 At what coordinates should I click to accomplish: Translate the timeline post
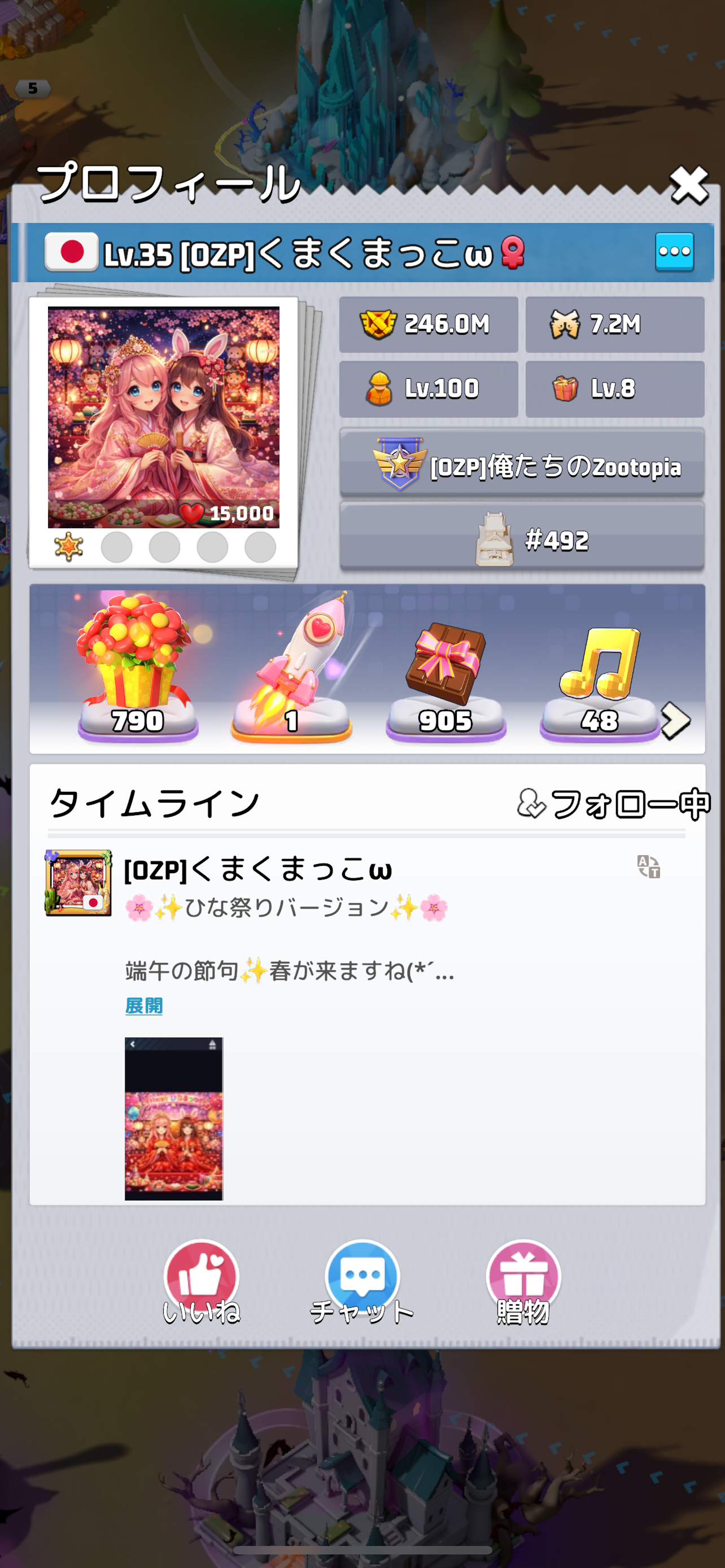tap(648, 866)
